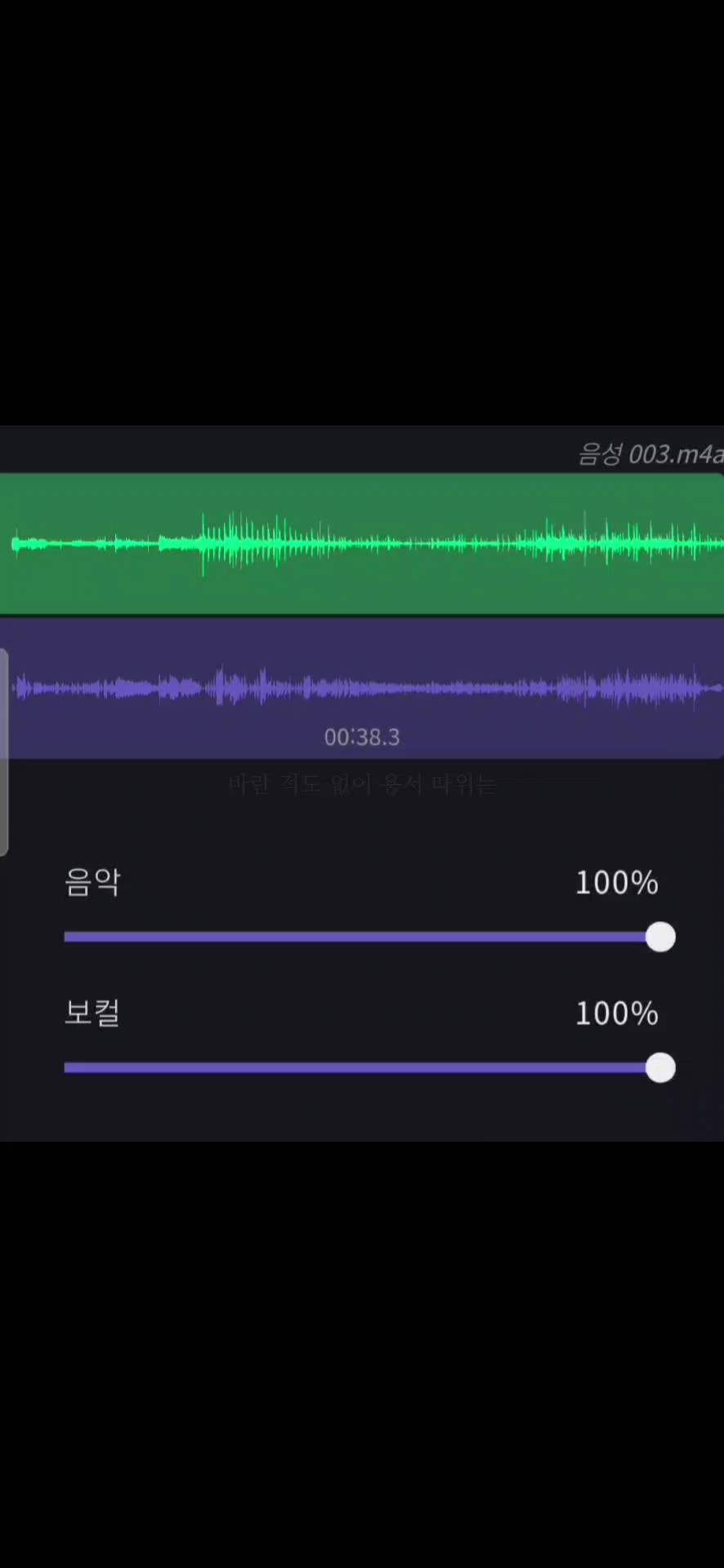Tap the purple vocal waveform track
Image resolution: width=724 pixels, height=1568 pixels.
(x=362, y=688)
